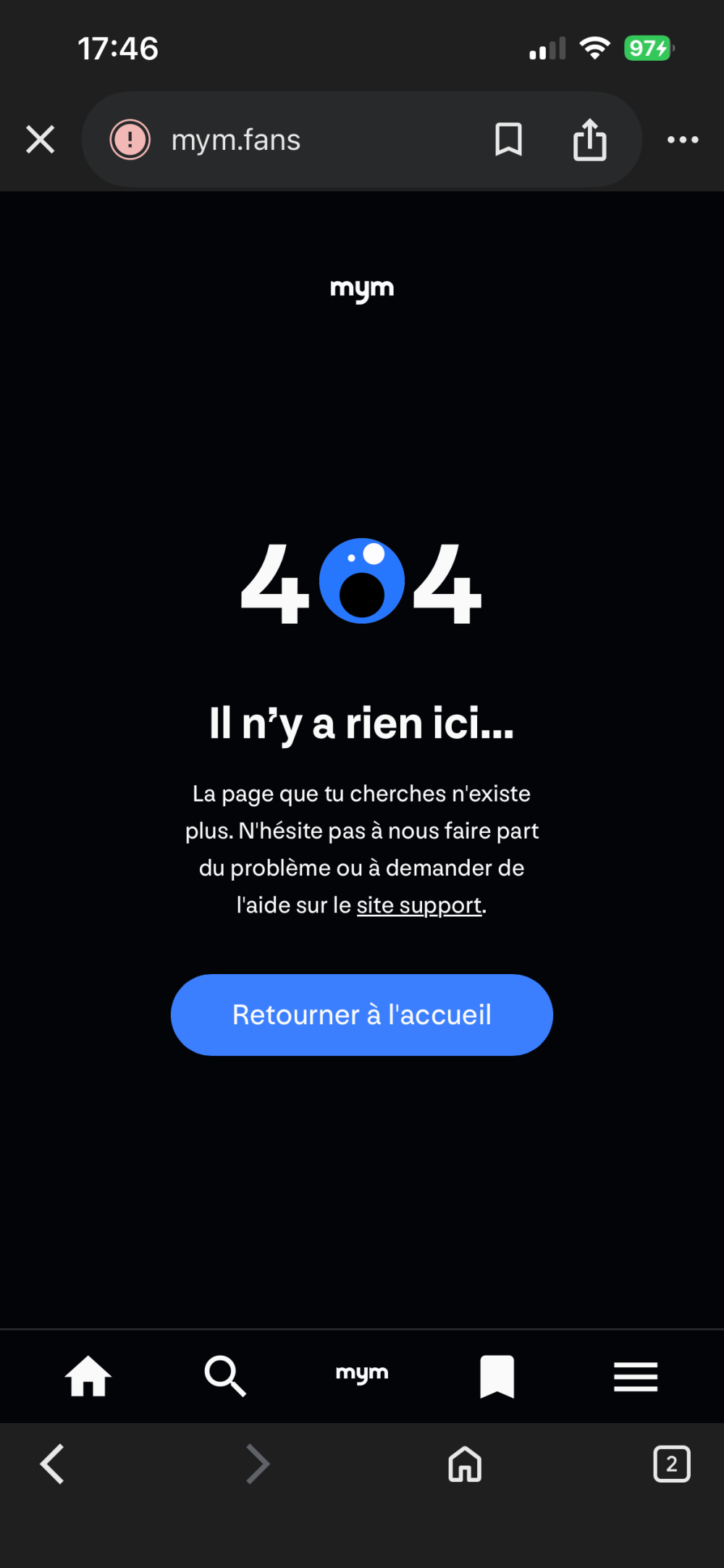Go back to the previous page
The width and height of the screenshot is (724, 1568).
pyautogui.click(x=52, y=1464)
